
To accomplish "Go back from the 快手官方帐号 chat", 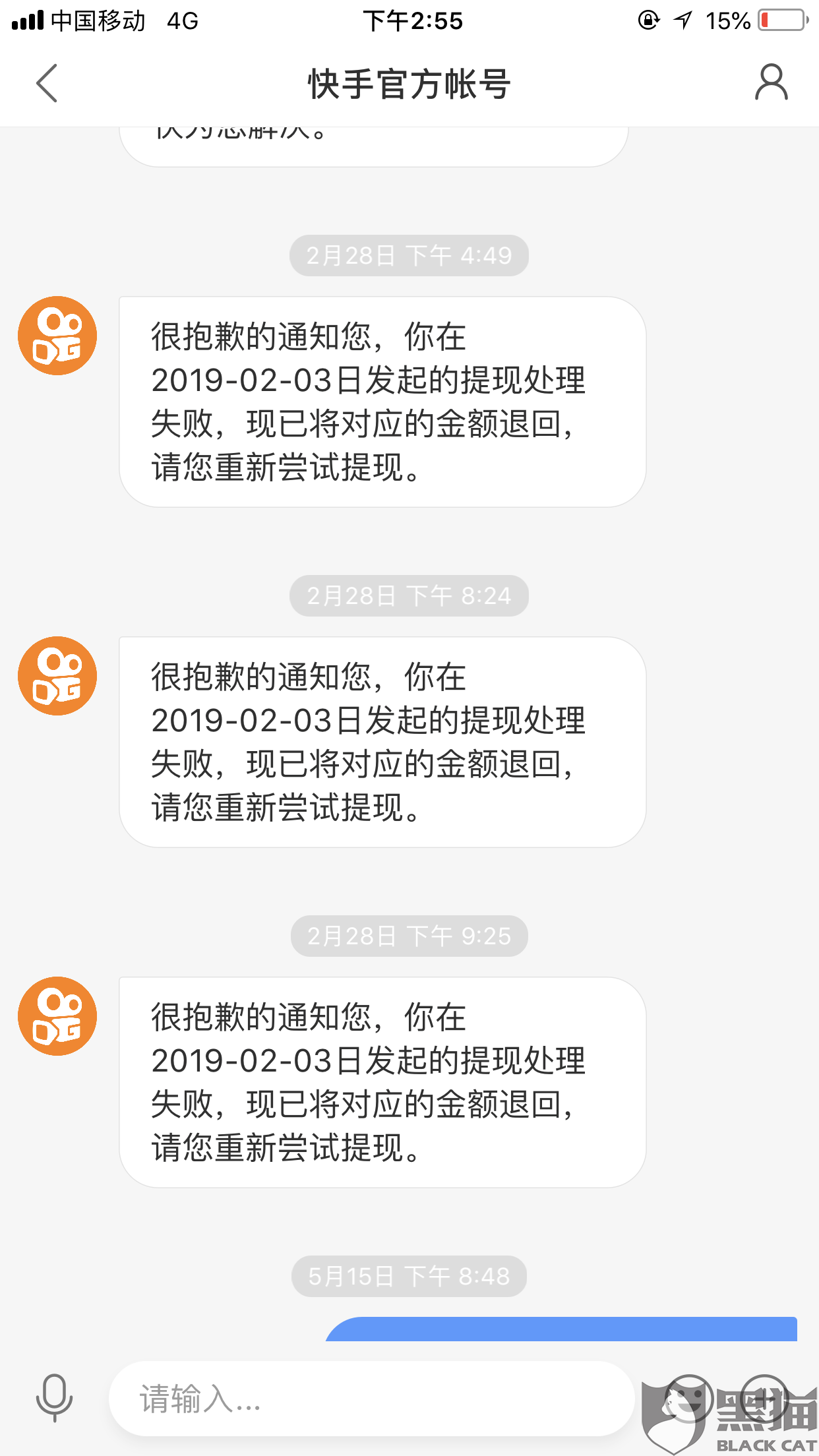I will click(x=47, y=83).
